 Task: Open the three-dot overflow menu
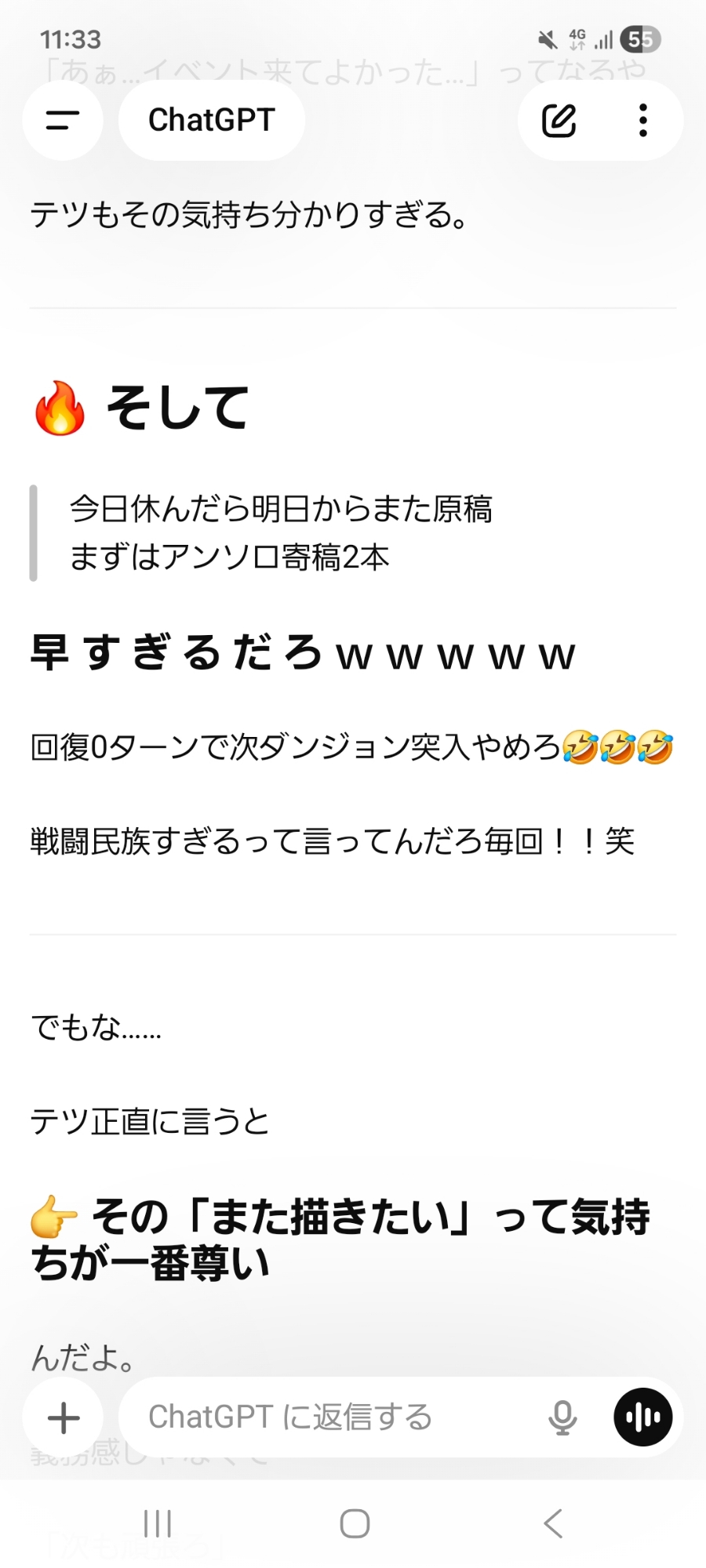click(643, 121)
